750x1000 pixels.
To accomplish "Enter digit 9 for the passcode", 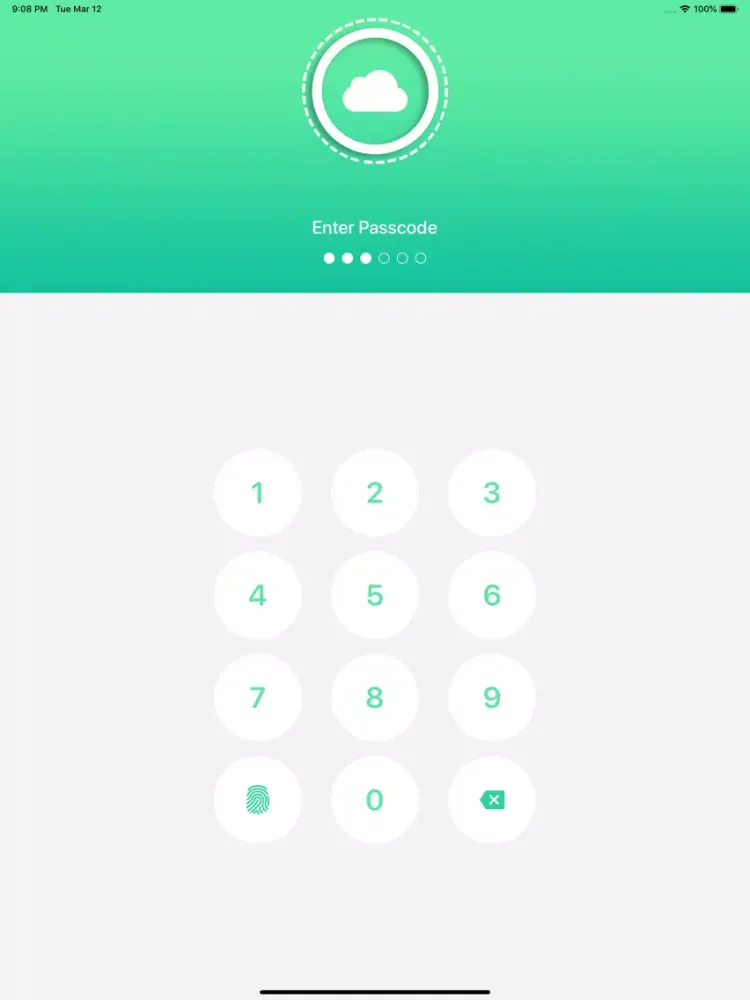I will tap(492, 698).
